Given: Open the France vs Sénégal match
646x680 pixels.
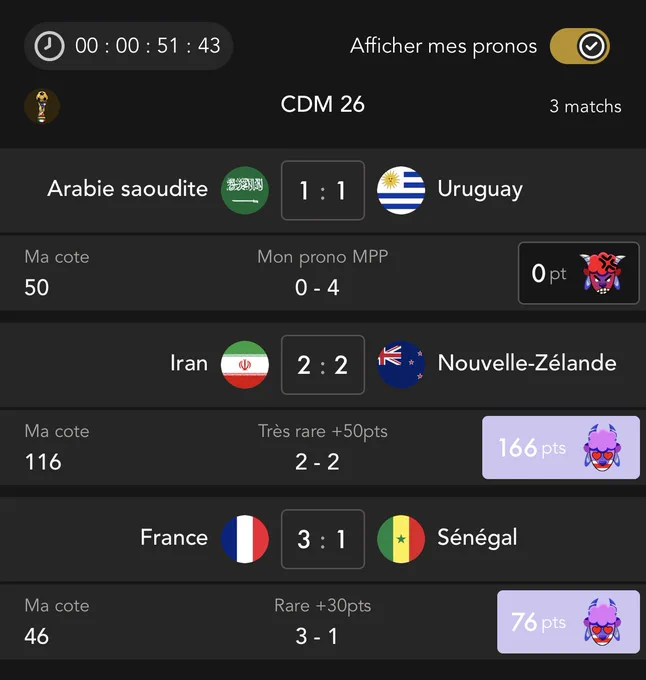Looking at the screenshot, I should [323, 539].
